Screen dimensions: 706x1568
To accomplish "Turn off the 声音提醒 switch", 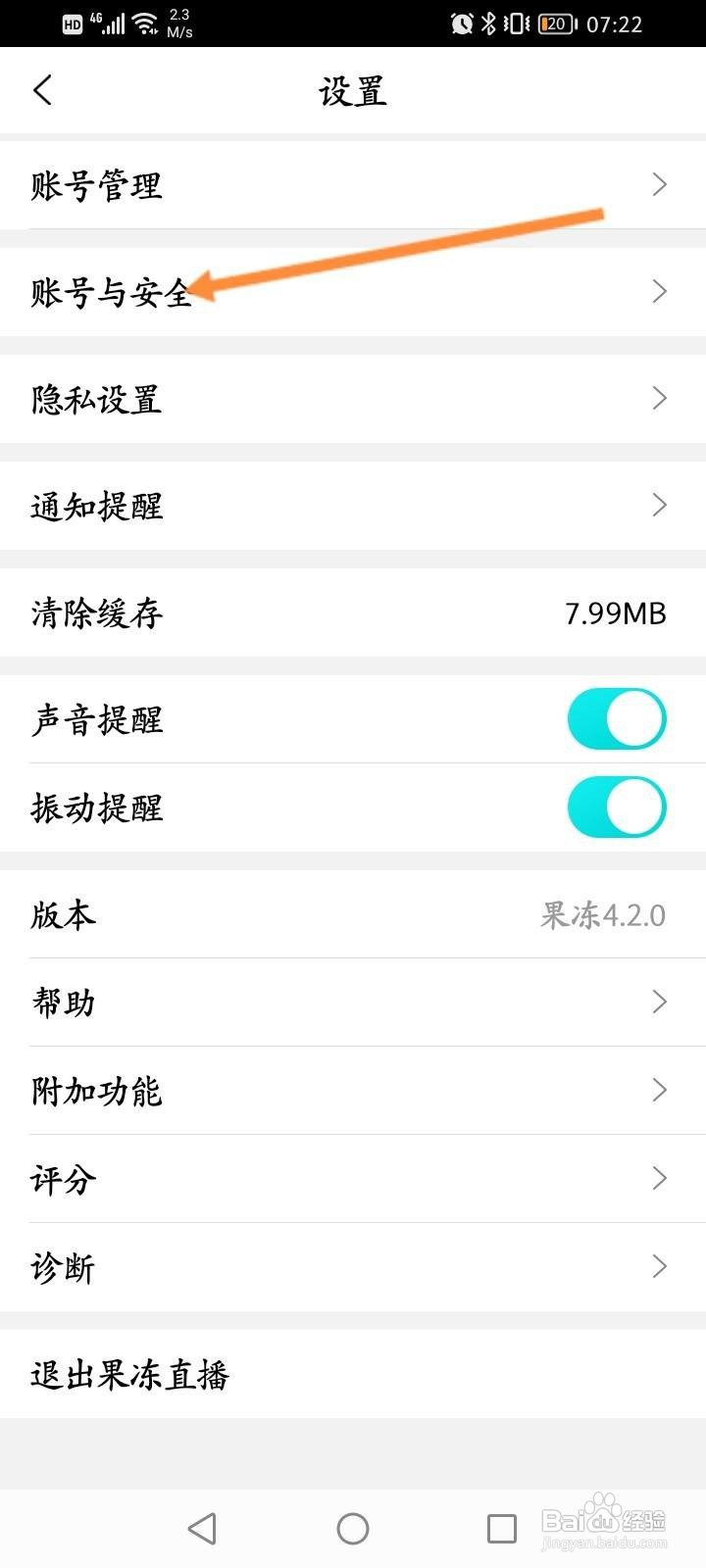I will click(x=617, y=719).
